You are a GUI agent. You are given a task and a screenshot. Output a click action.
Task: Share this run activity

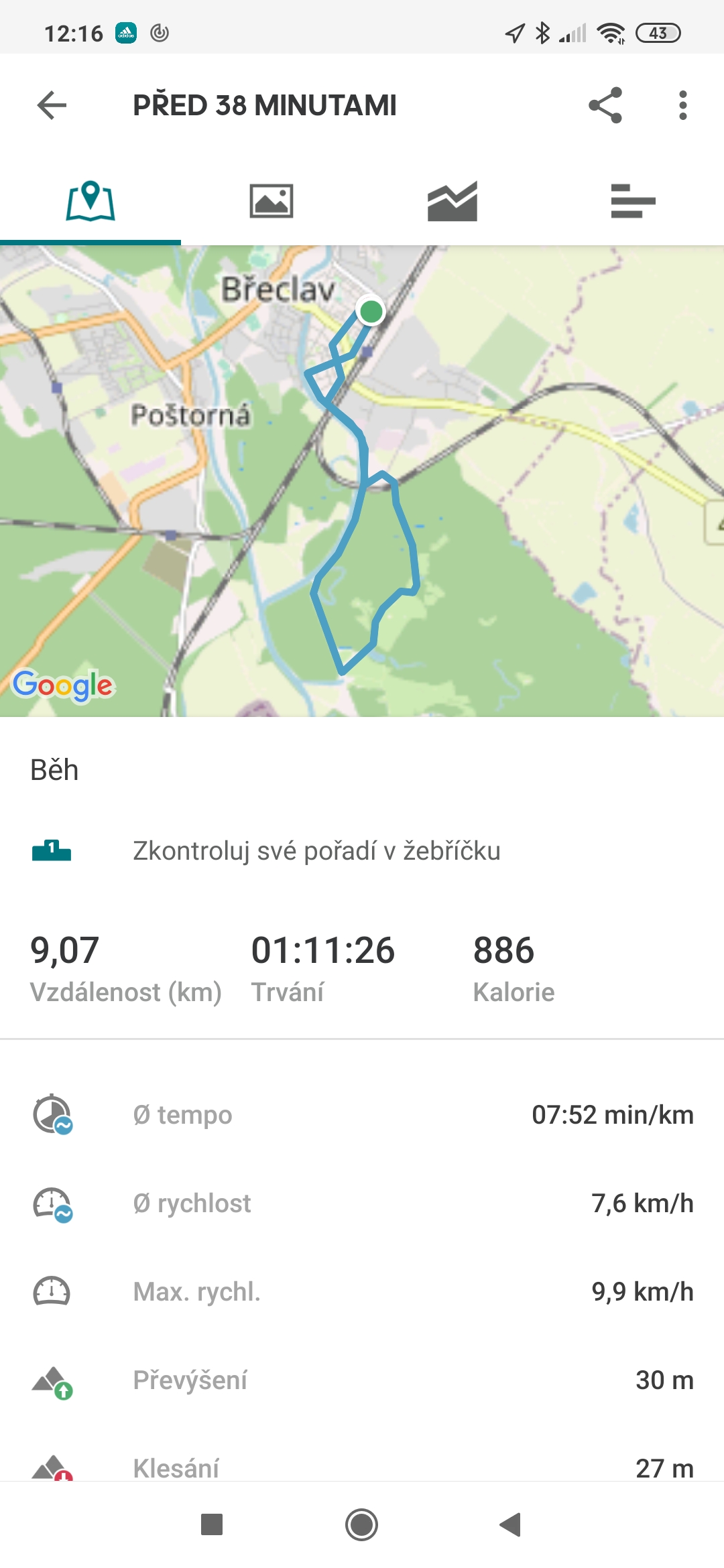(x=605, y=105)
